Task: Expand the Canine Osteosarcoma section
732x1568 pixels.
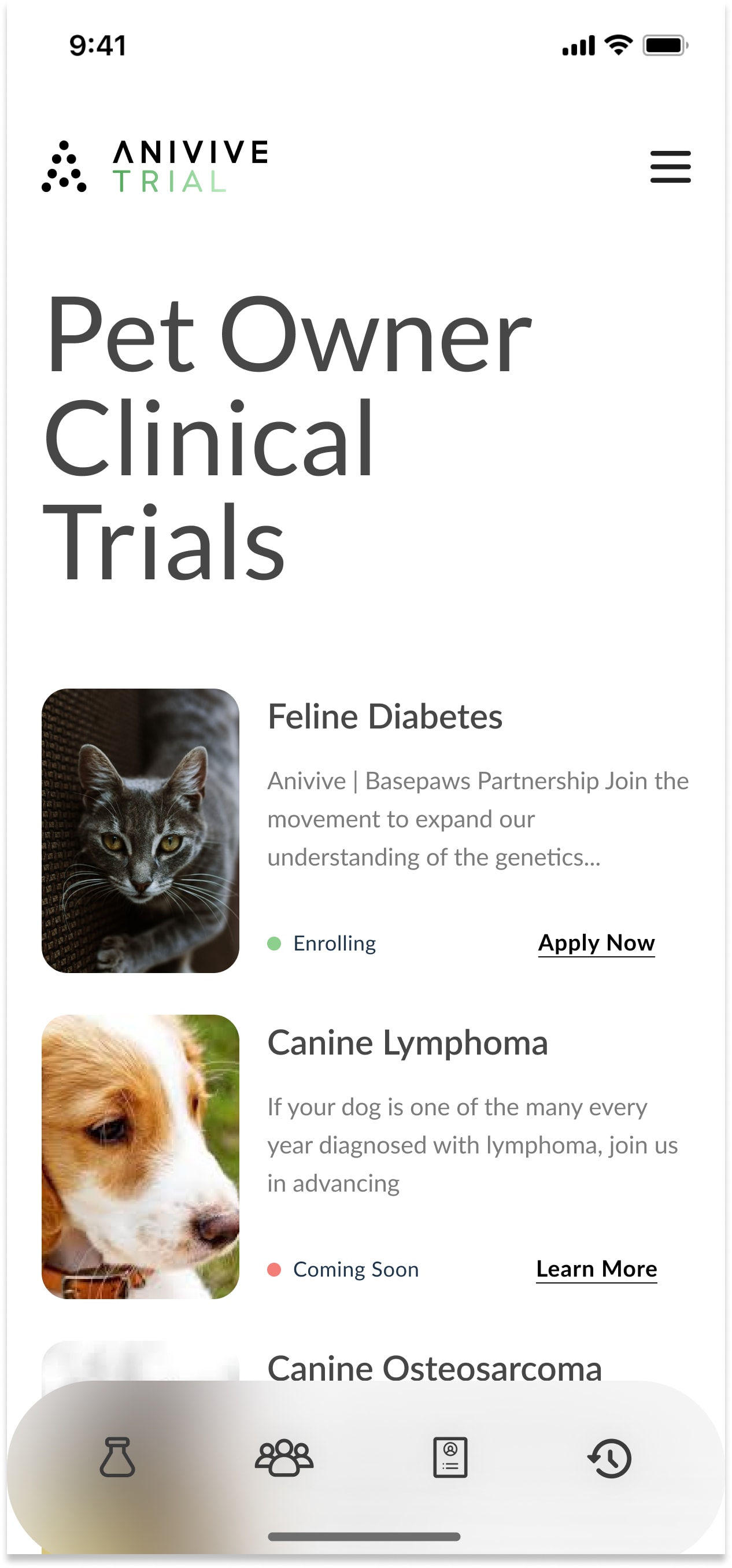Action: (x=435, y=1367)
